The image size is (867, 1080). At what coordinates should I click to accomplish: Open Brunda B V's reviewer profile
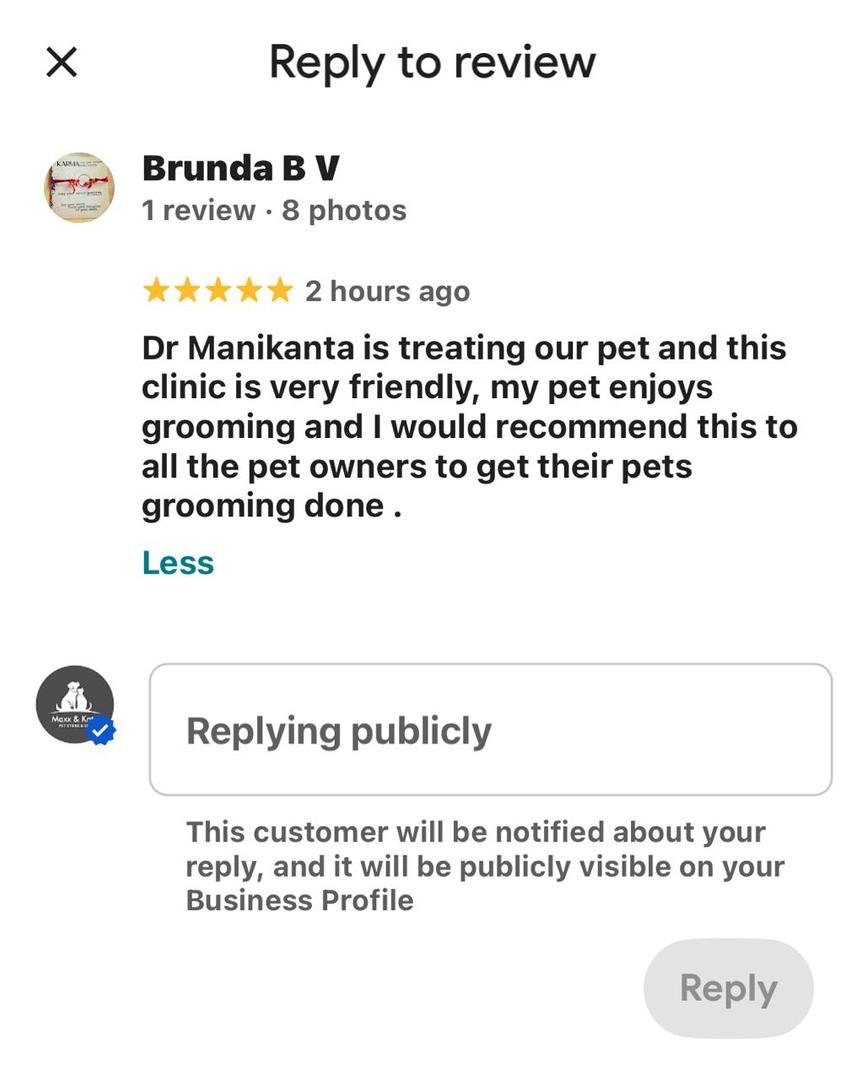[x=240, y=168]
